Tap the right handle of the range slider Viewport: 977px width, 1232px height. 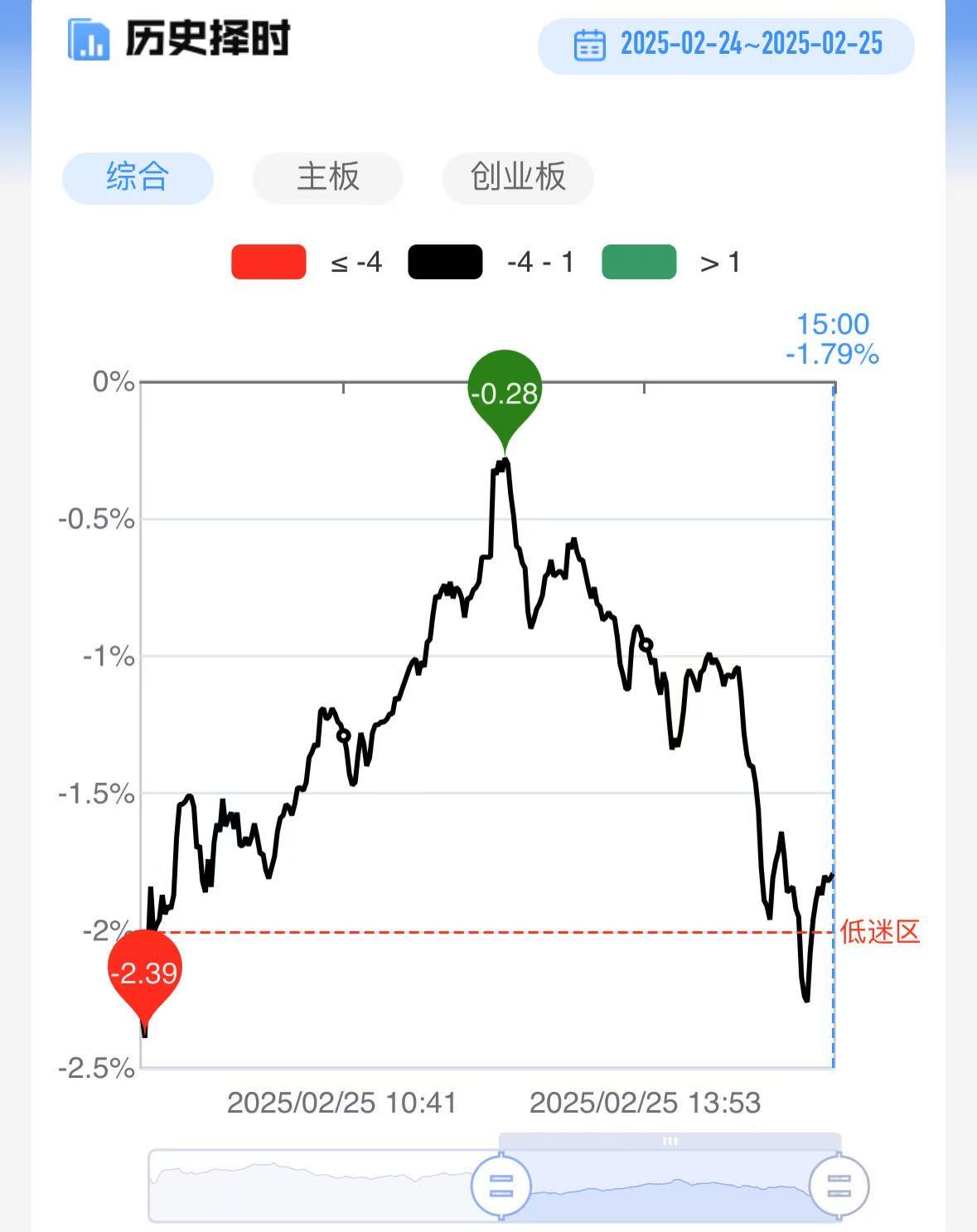pyautogui.click(x=839, y=1186)
